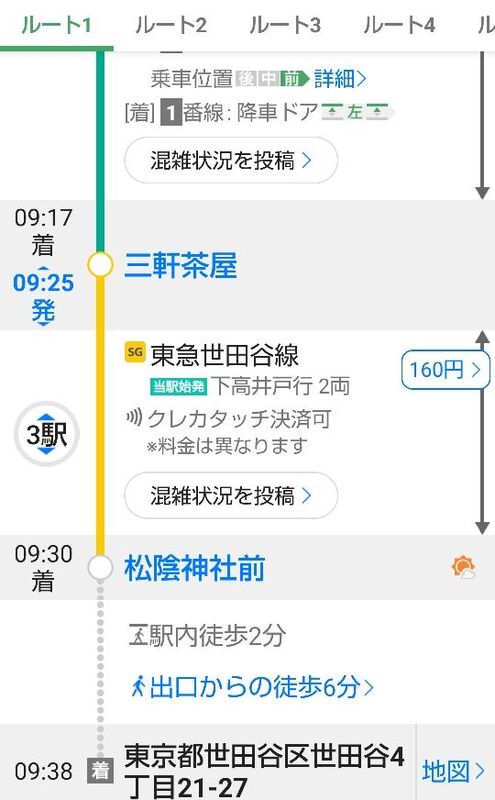
Task: Tap 混雑状況を投稿 under 東急世田谷線
Action: pos(231,495)
